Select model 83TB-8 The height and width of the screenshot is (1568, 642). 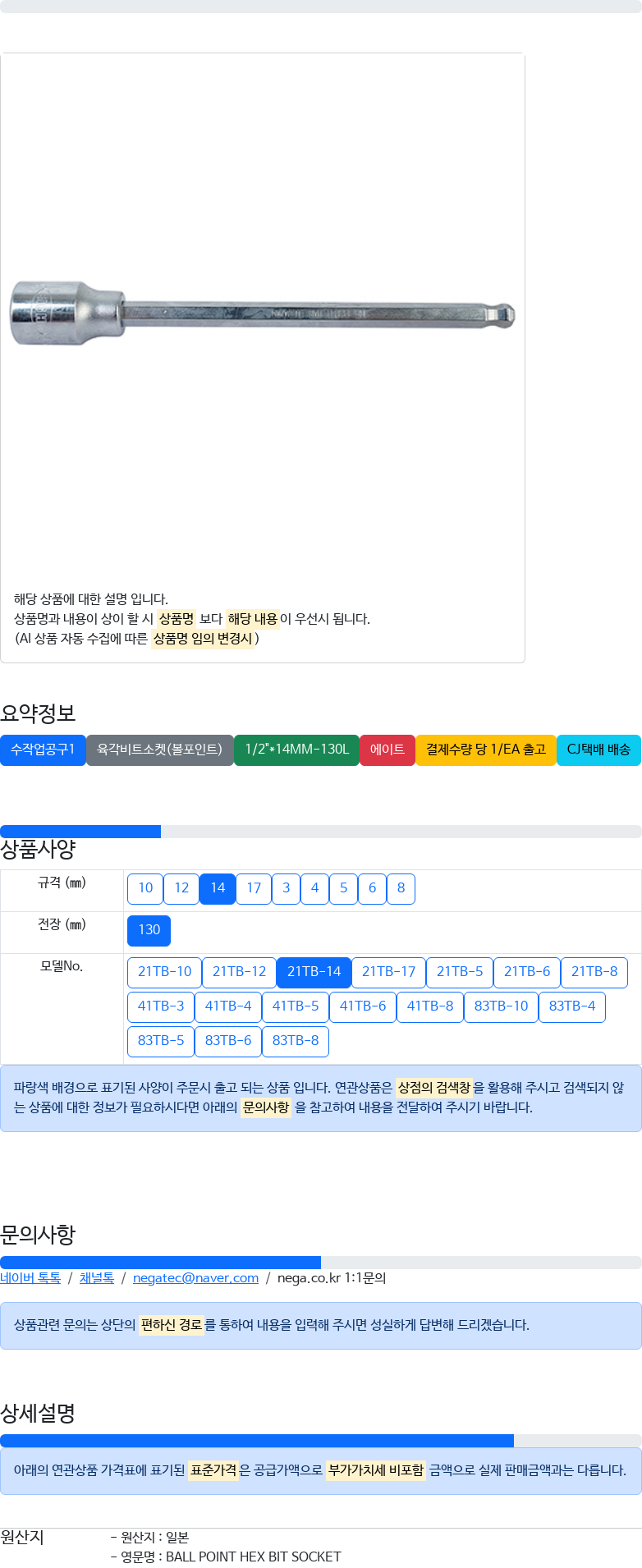(296, 1041)
